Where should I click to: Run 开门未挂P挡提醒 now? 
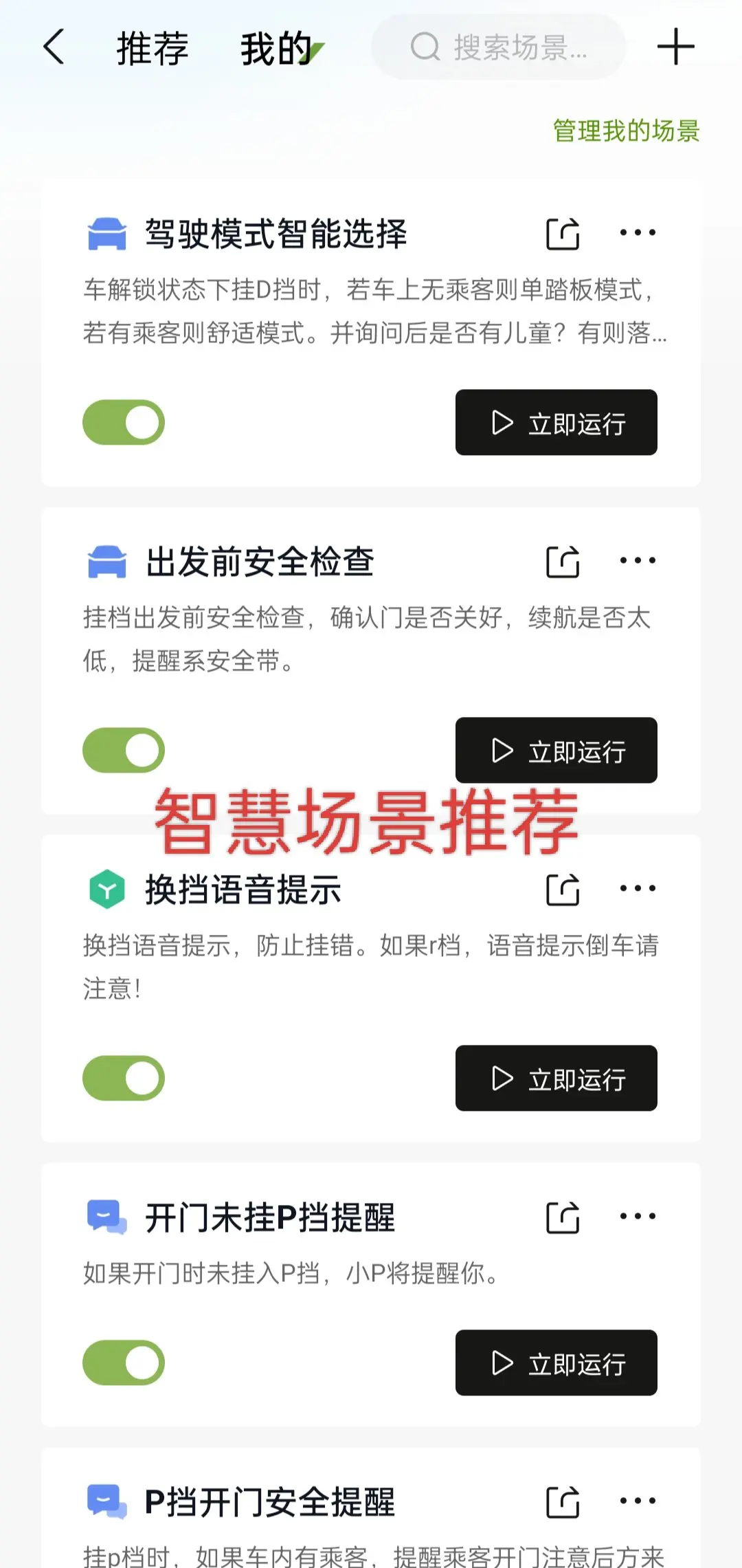click(556, 1362)
